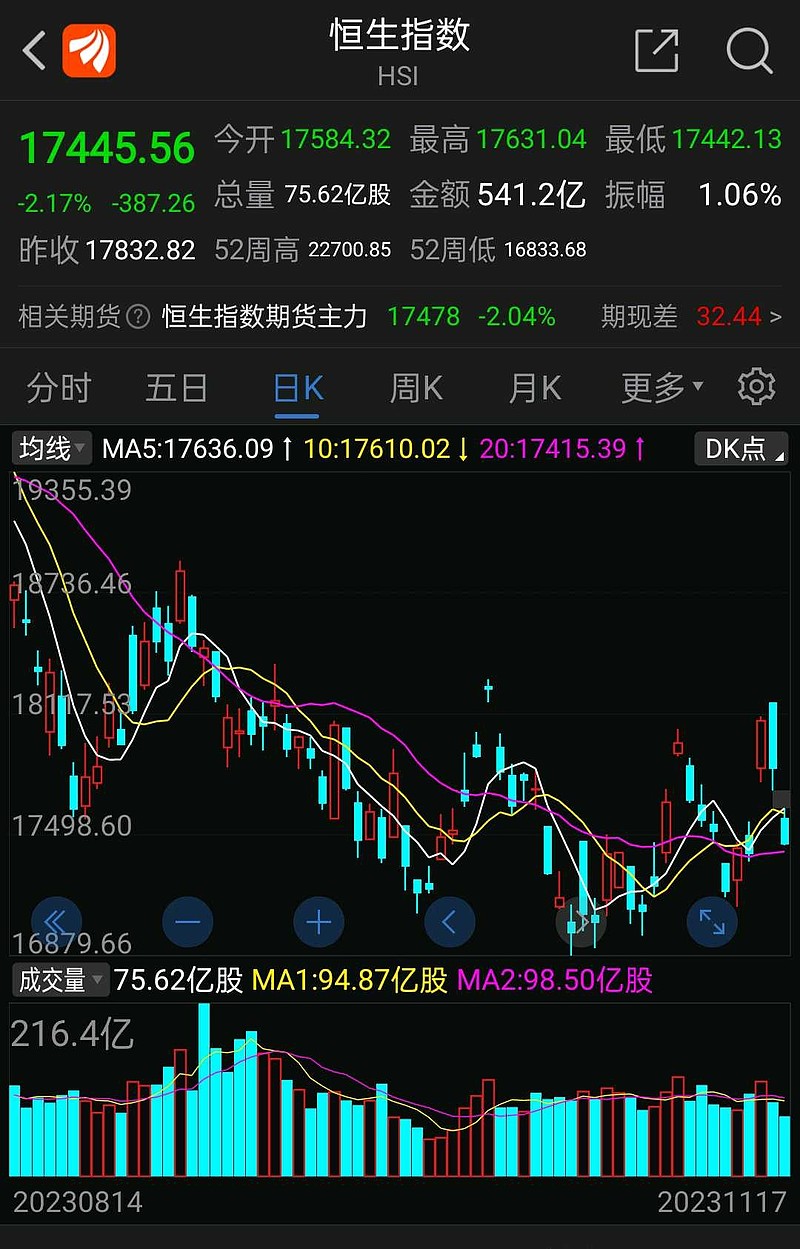This screenshot has height=1249, width=800.
Task: Switch to the 分时 tab
Action: coord(58,386)
